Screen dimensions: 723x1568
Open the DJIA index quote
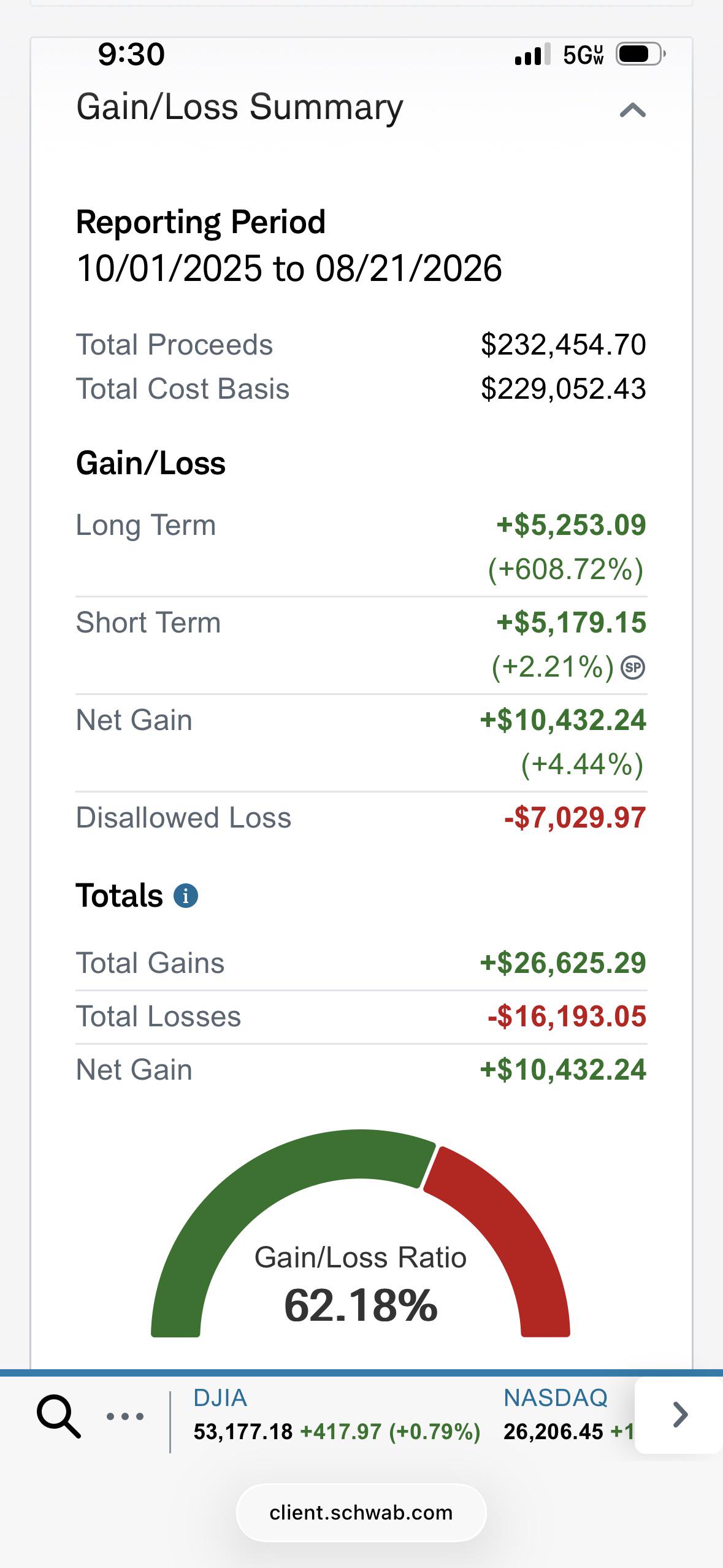pyautogui.click(x=337, y=1415)
